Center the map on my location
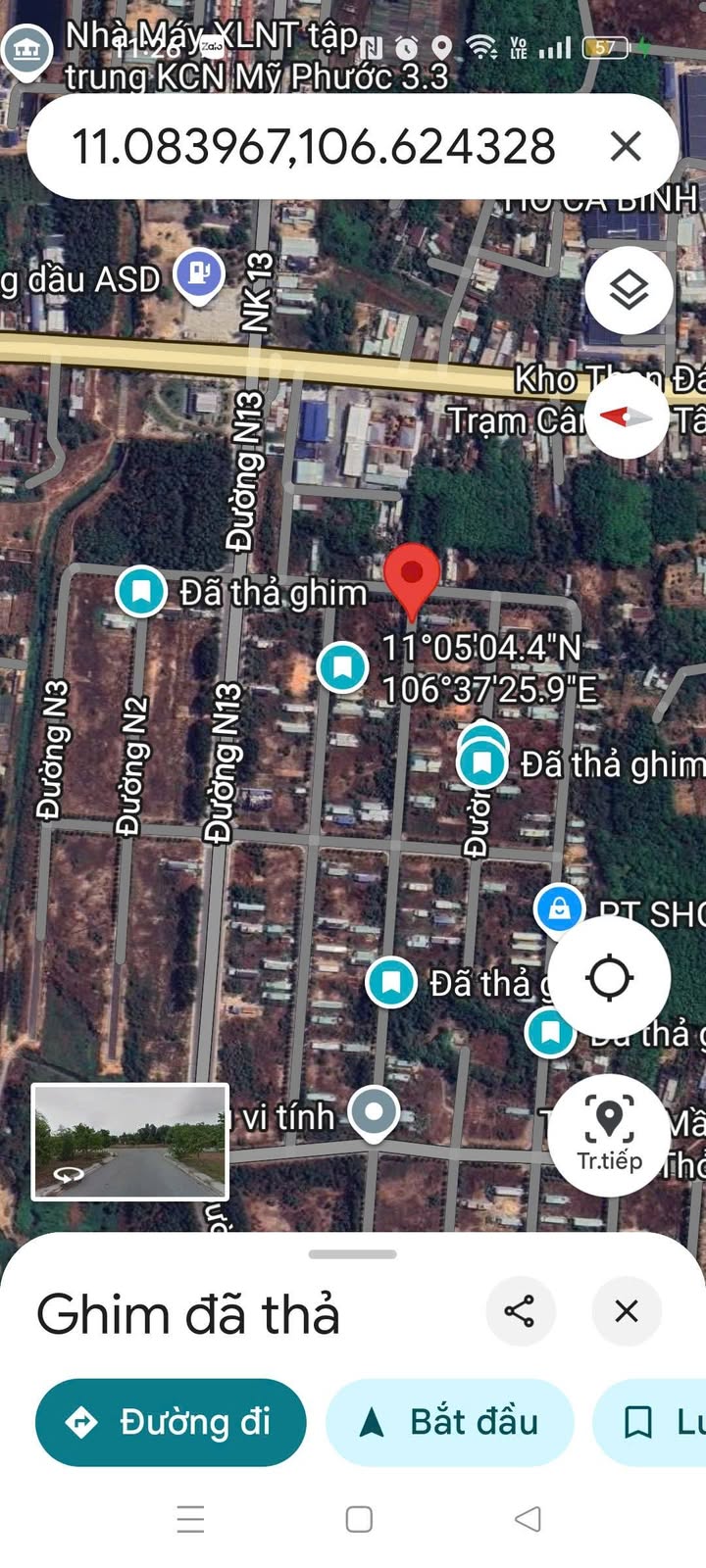The image size is (706, 1568). tap(609, 977)
